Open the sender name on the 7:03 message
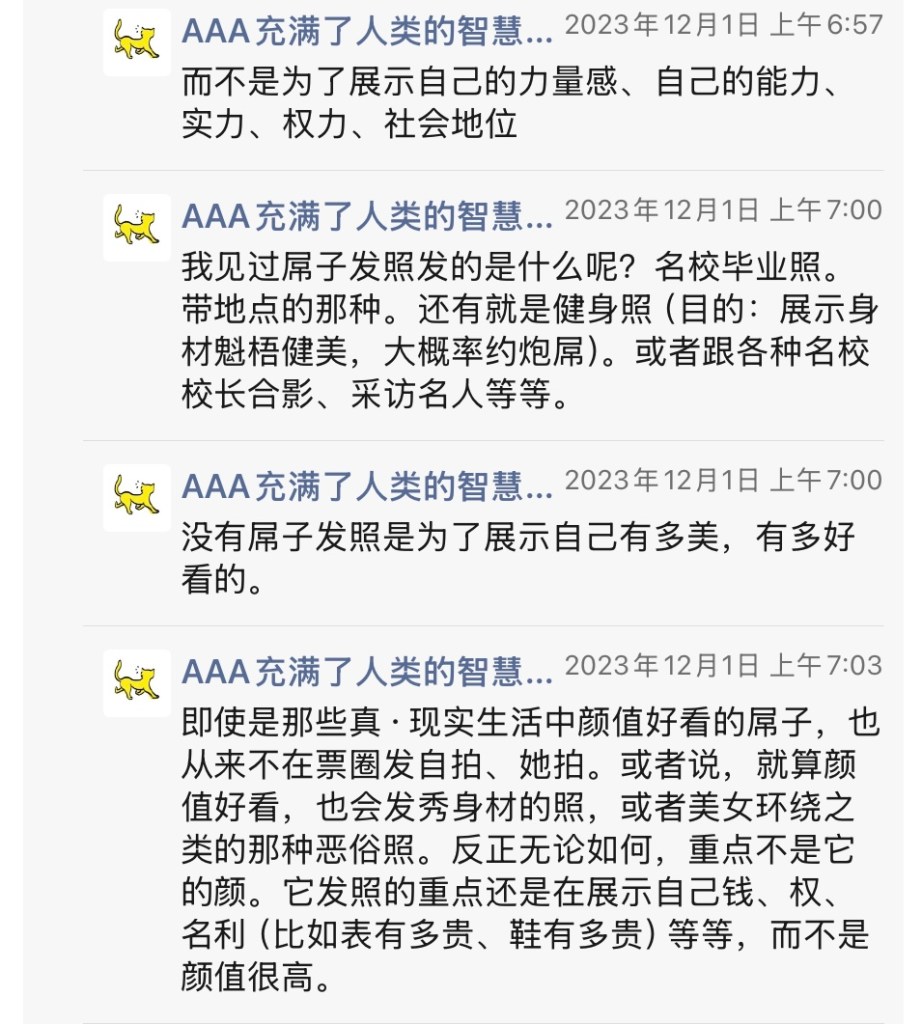 (366, 672)
